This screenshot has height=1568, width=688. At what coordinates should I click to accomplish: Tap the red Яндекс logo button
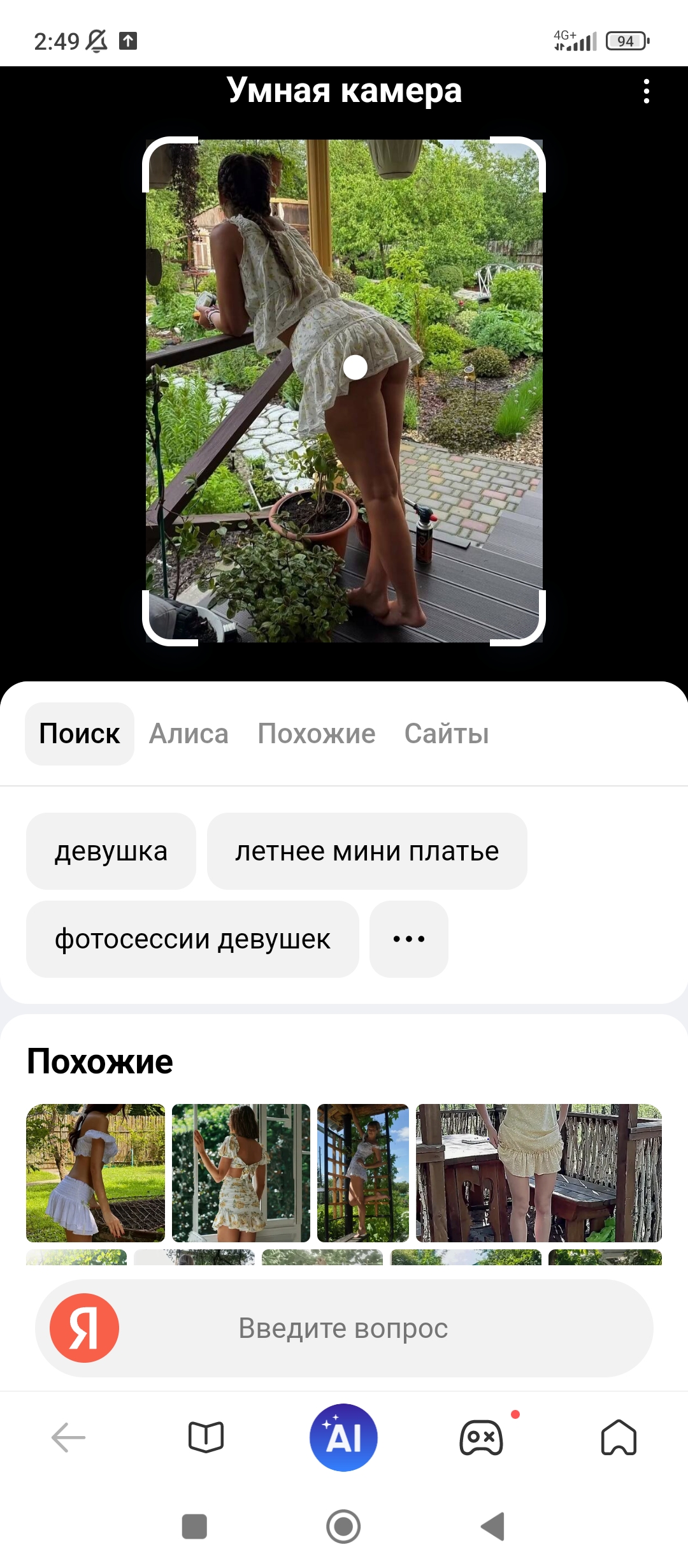[x=85, y=1328]
